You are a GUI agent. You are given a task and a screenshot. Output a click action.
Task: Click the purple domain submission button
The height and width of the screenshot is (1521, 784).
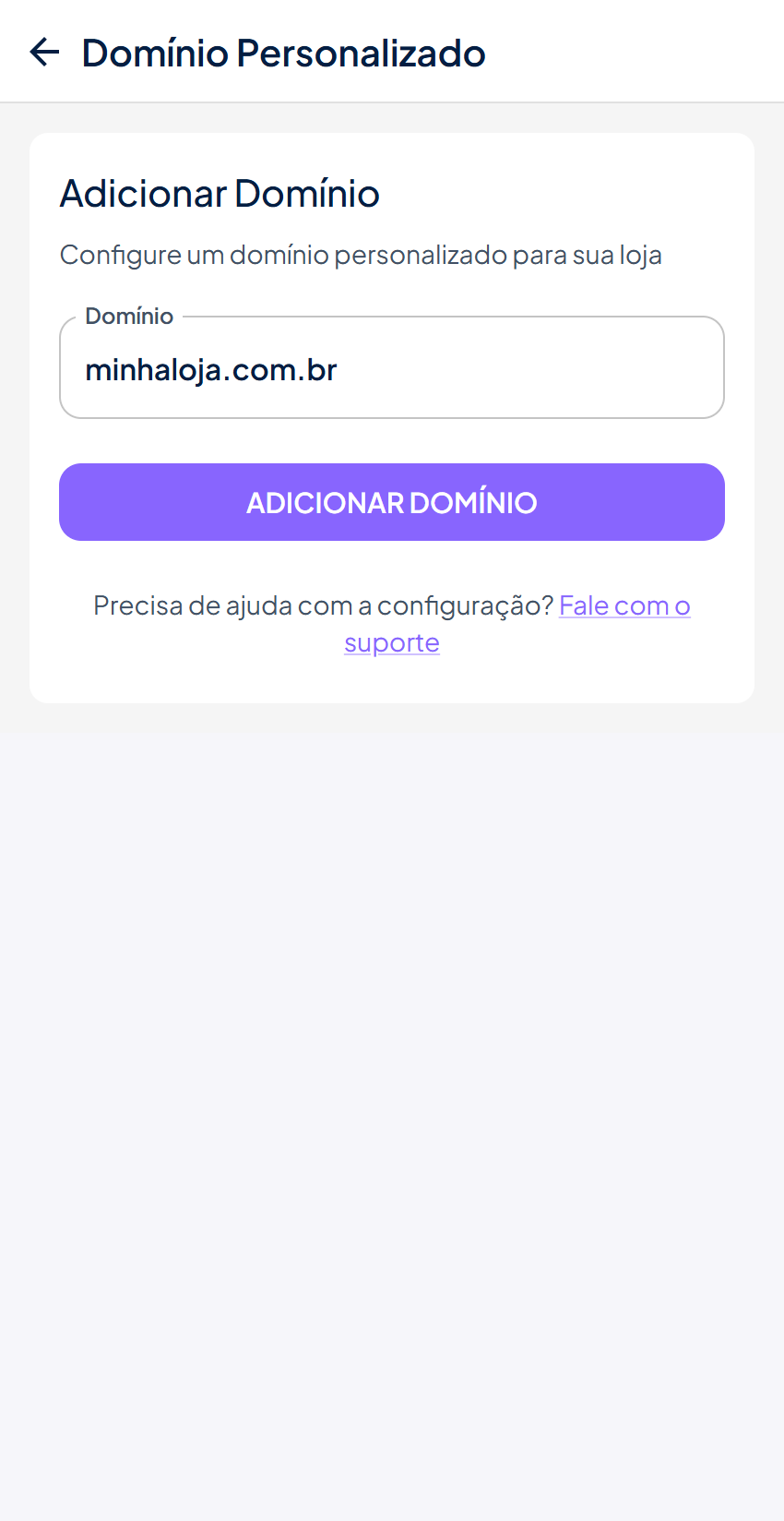[x=391, y=502]
